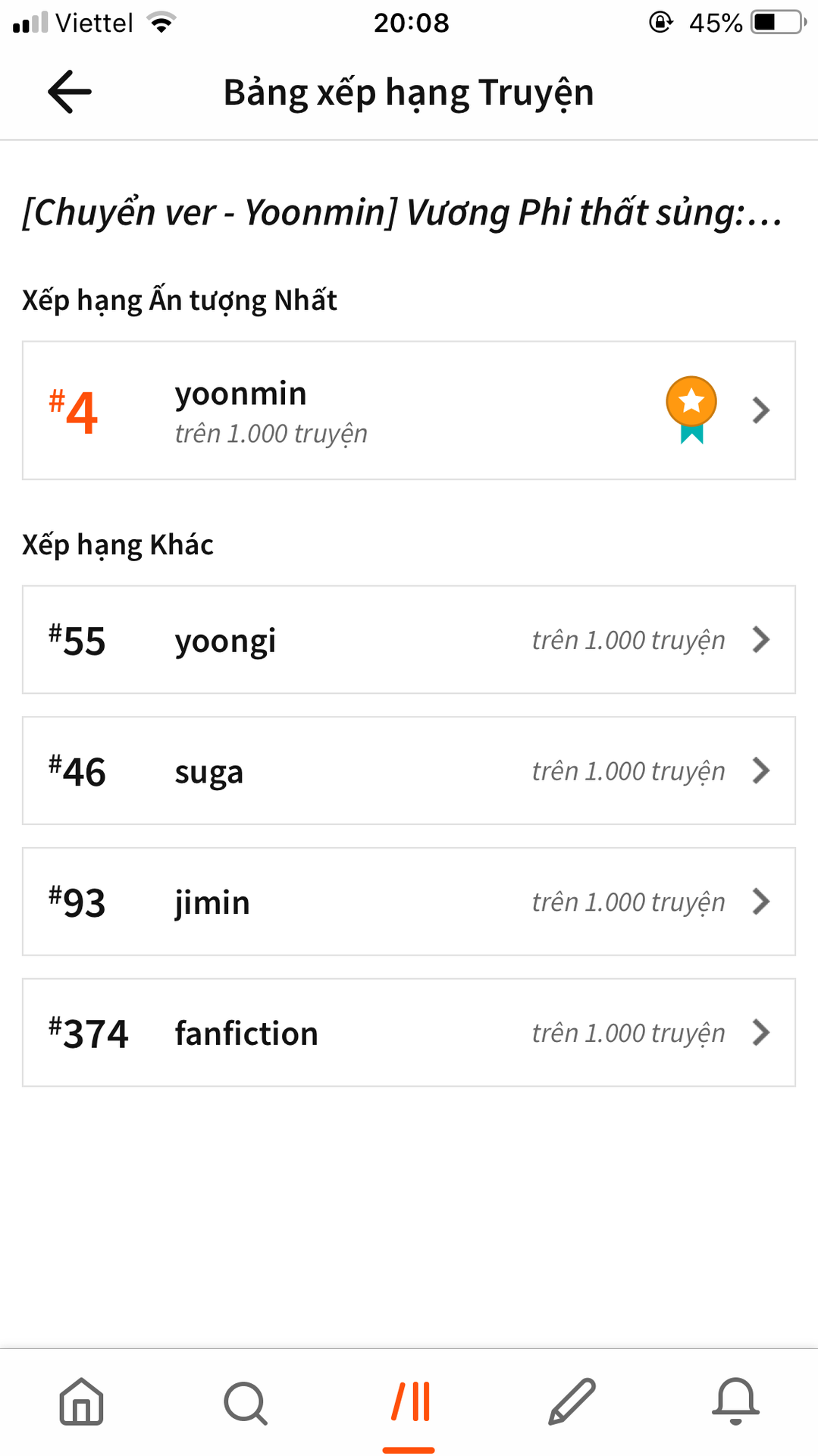Viewport: 818px width, 1456px height.
Task: Go back using the arrow icon
Action: [x=69, y=92]
